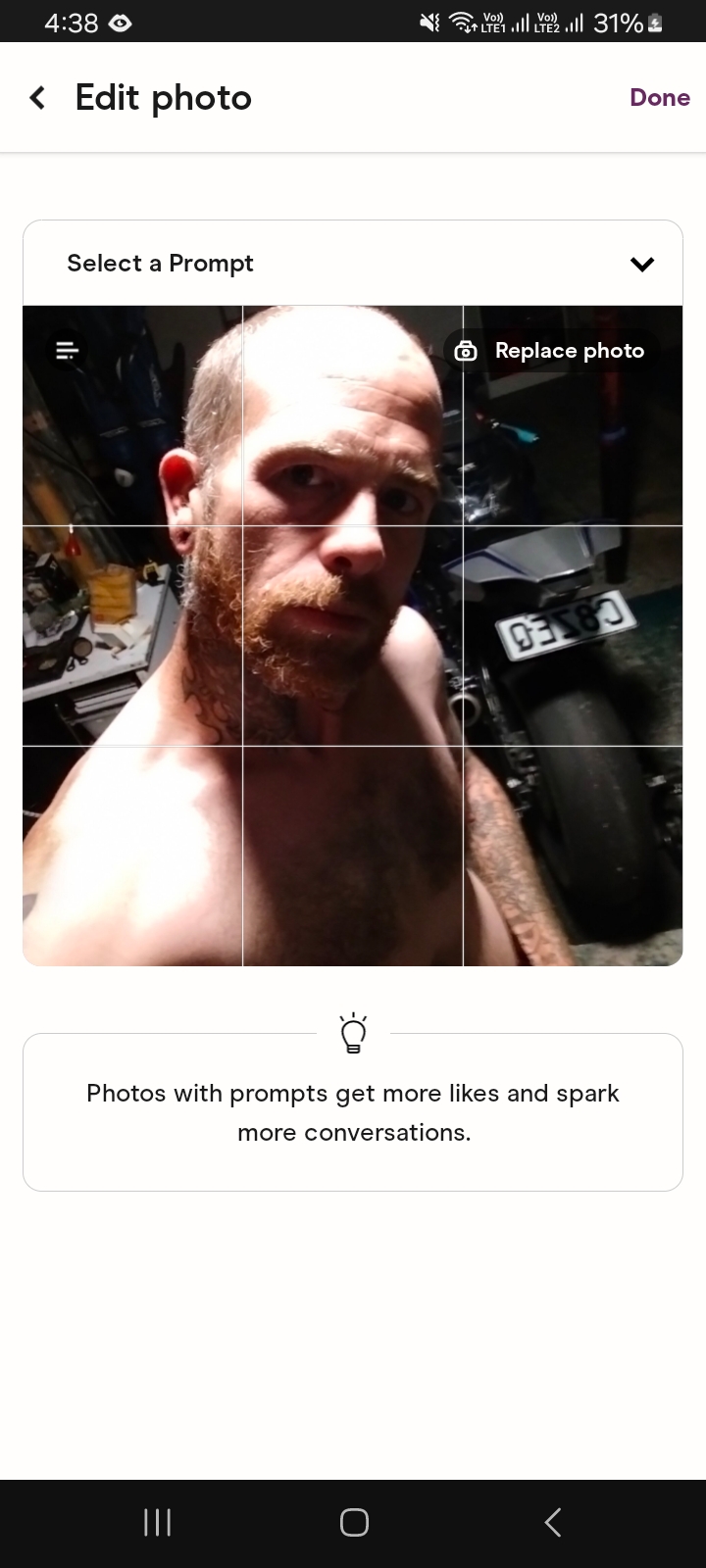The width and height of the screenshot is (706, 1568).
Task: Tap Replace photo button
Action: (551, 351)
